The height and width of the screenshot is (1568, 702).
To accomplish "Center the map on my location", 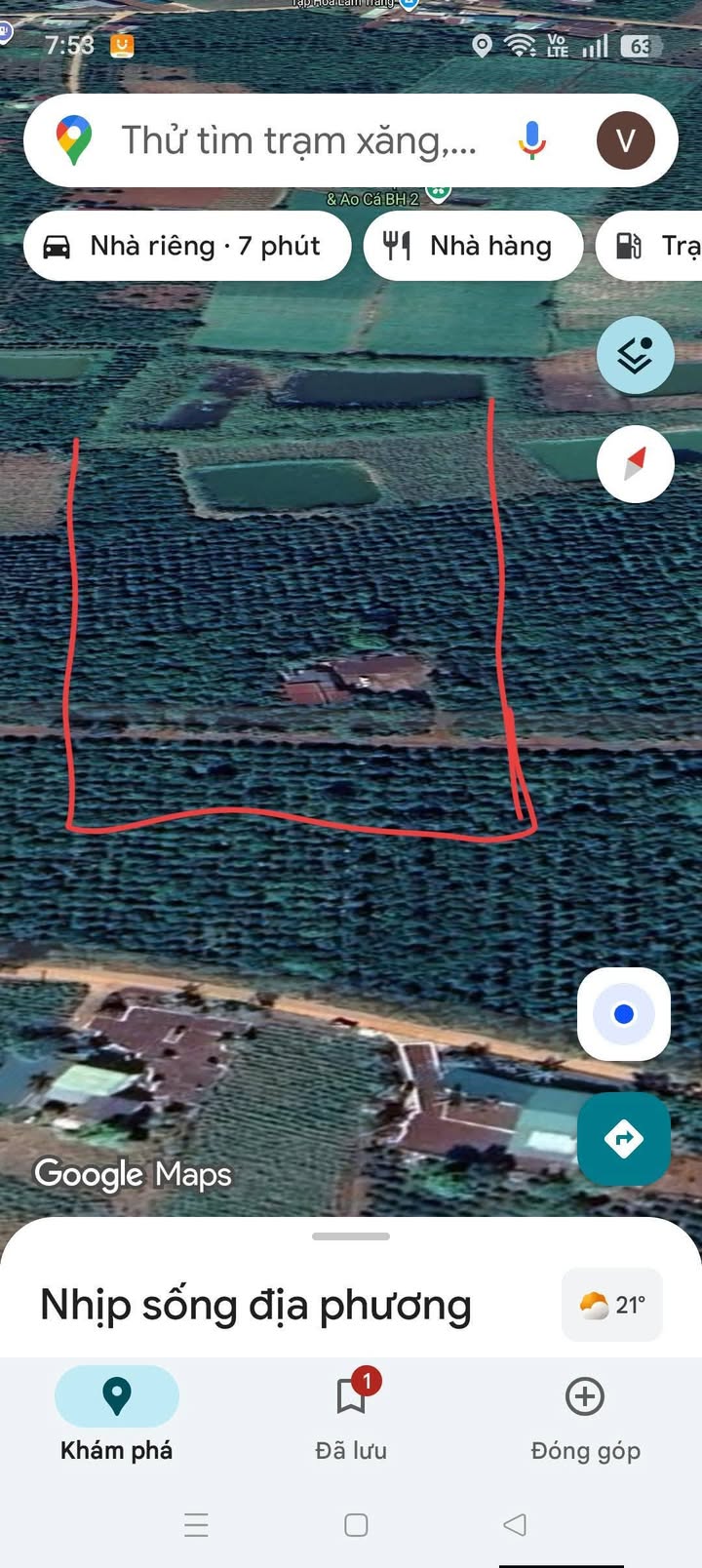I will (624, 1014).
